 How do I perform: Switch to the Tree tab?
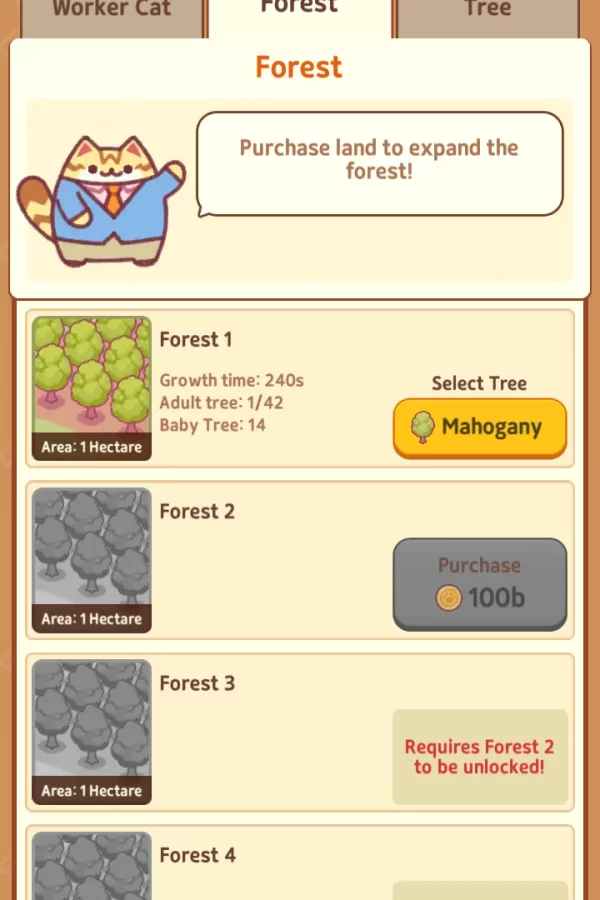[x=487, y=14]
